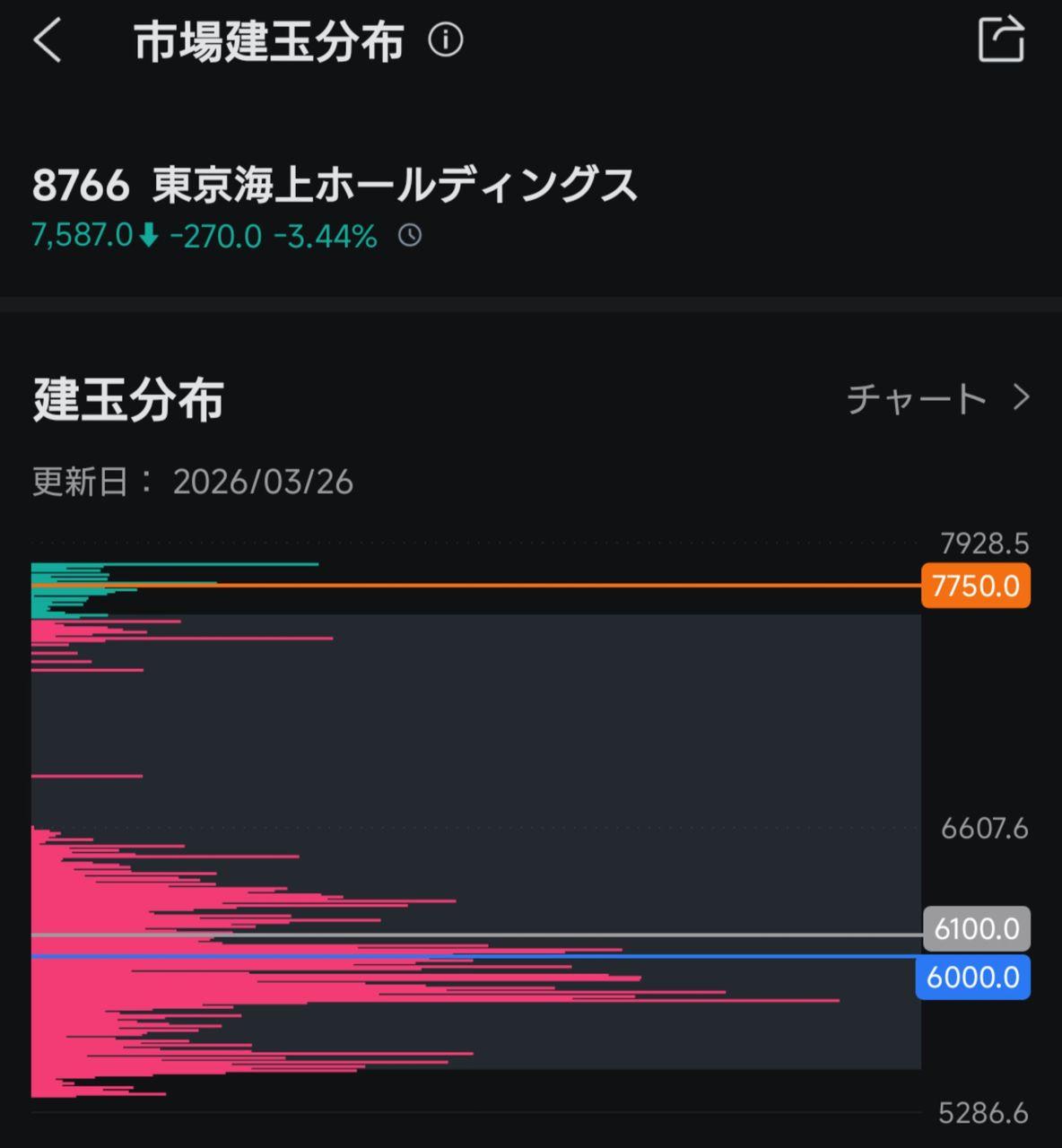This screenshot has height=1148, width=1062.
Task: Tap the update date 2026/03/26
Action: point(262,483)
